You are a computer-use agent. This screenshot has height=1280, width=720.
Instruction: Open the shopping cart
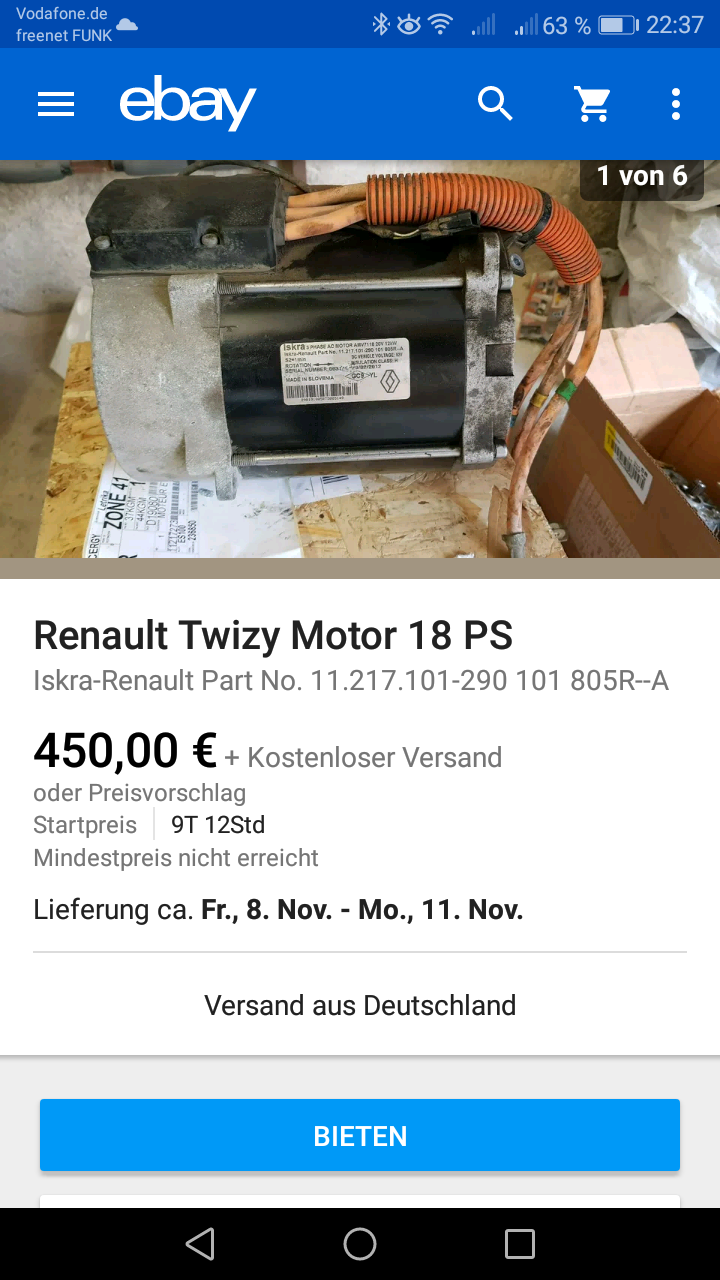click(592, 104)
